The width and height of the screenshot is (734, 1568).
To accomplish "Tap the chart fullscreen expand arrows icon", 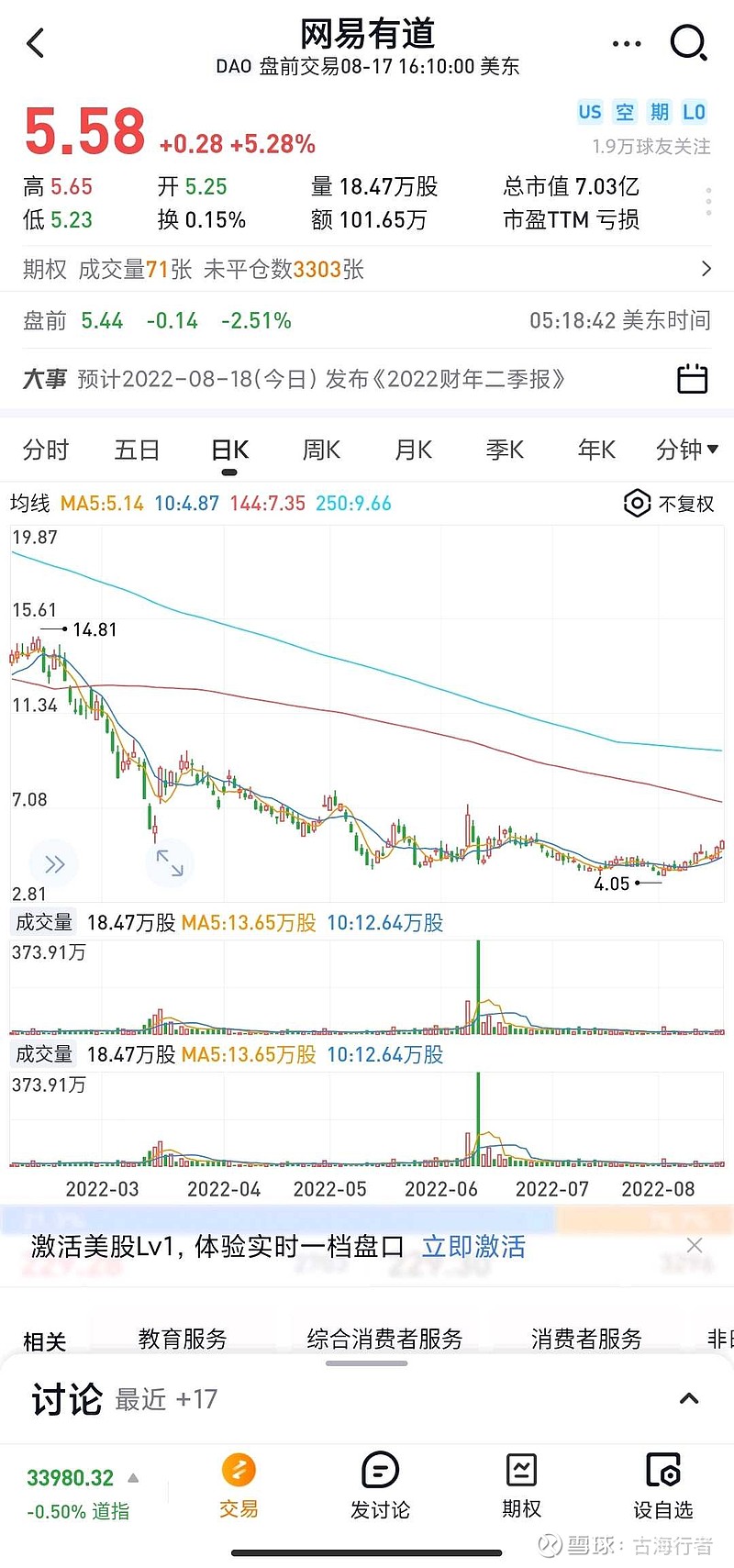I will (x=170, y=862).
